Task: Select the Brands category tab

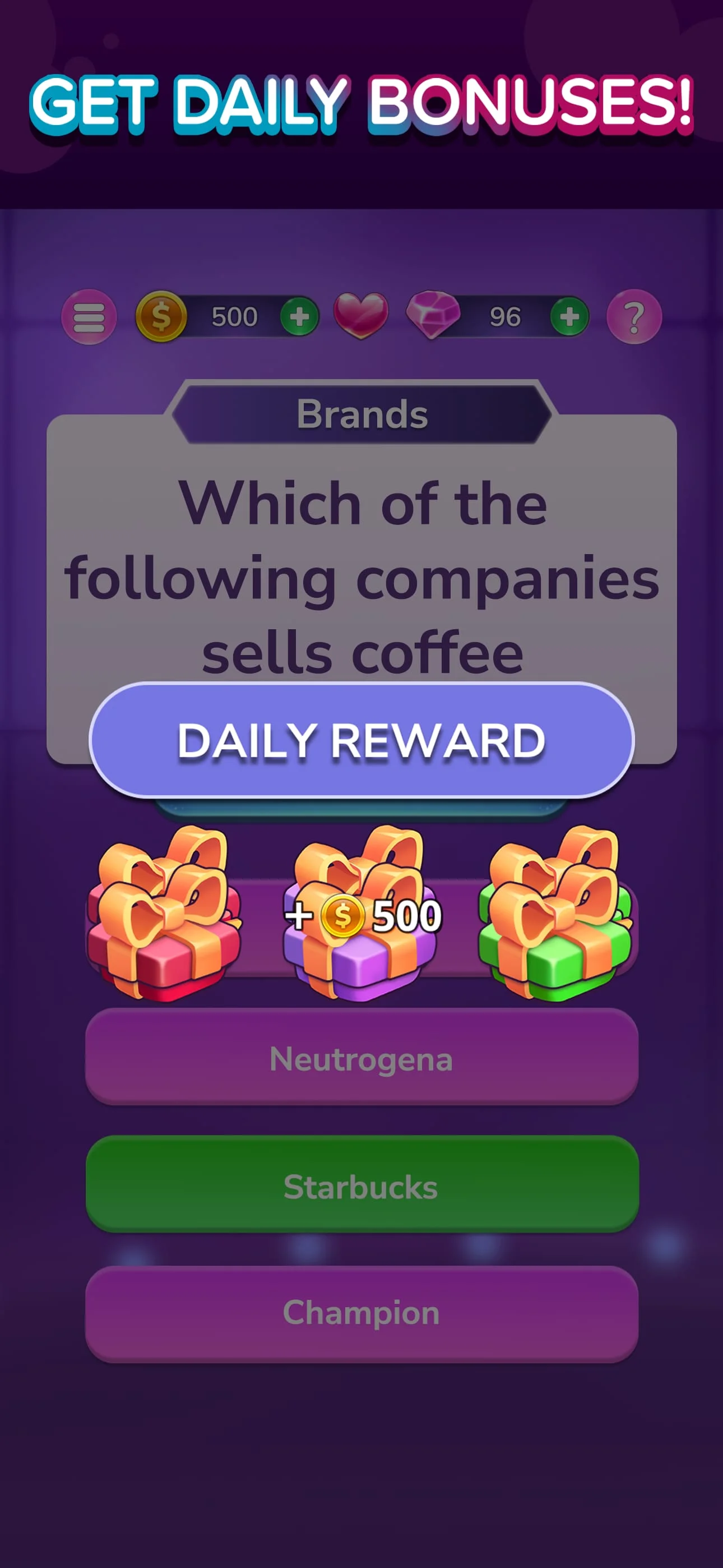Action: 361,413
